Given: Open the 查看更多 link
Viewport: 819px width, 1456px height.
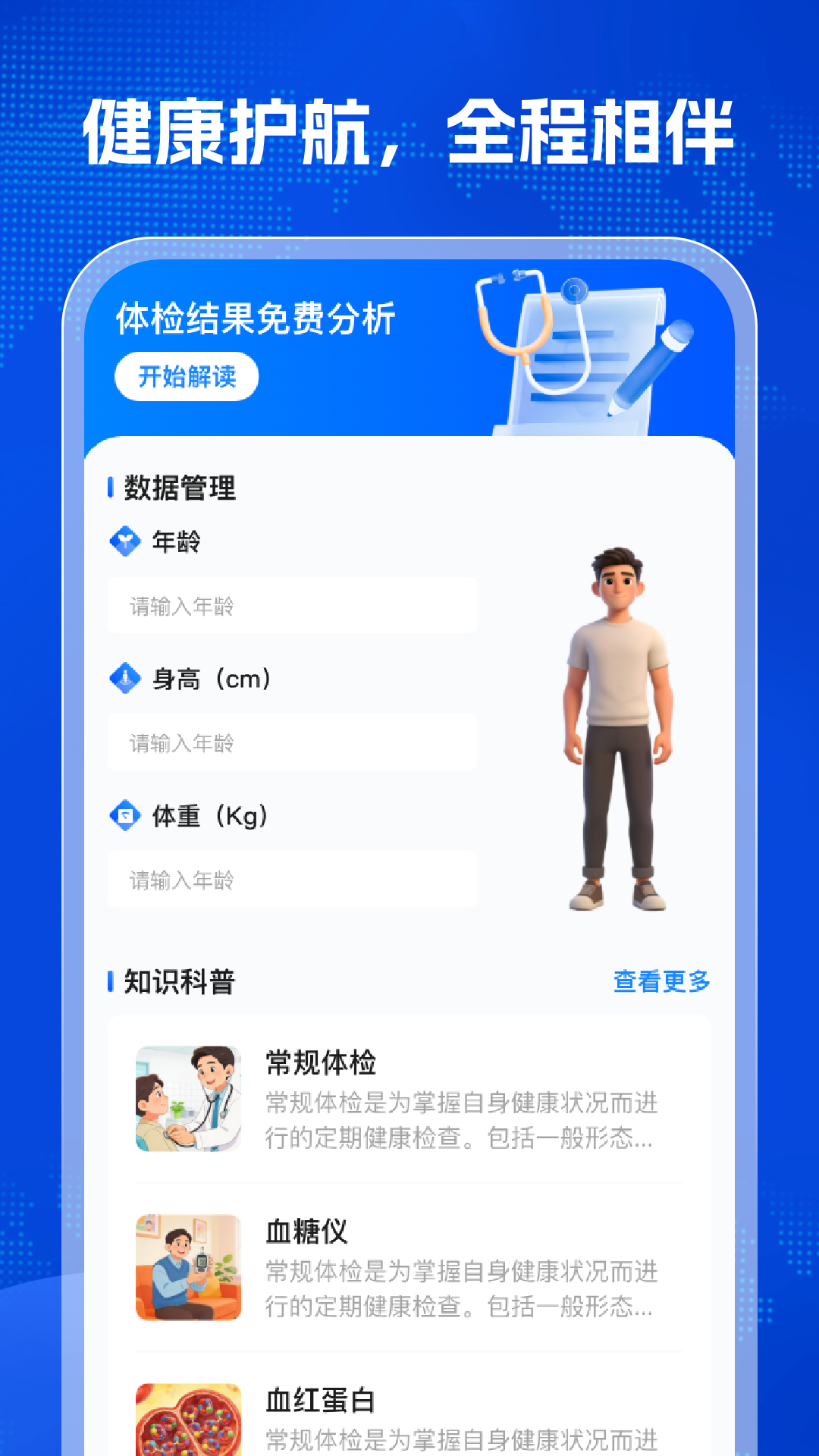Looking at the screenshot, I should click(x=662, y=981).
